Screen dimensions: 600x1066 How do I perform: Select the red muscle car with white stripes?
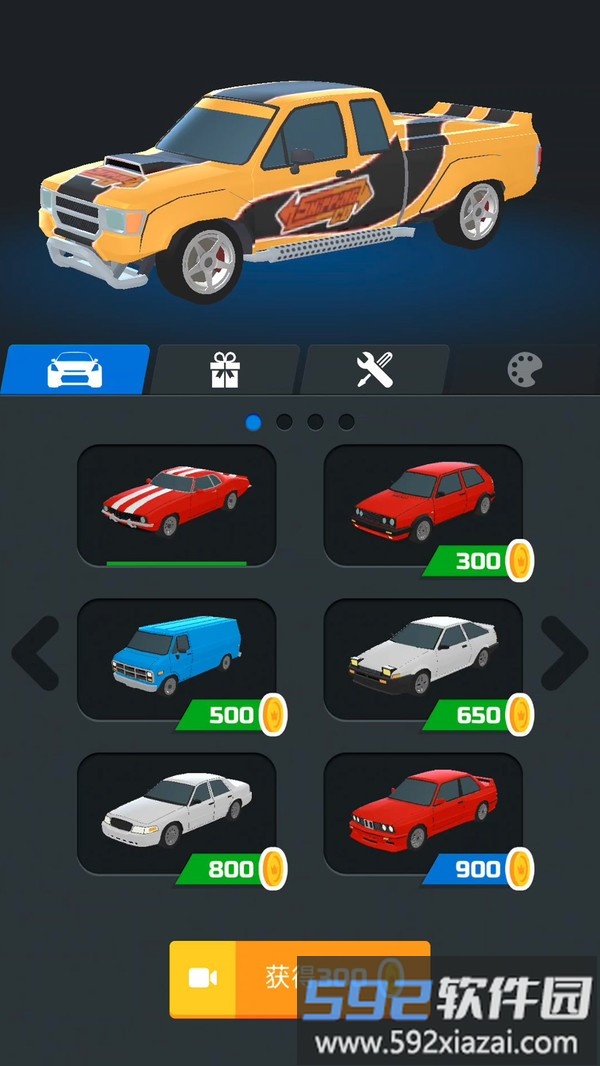pos(176,505)
